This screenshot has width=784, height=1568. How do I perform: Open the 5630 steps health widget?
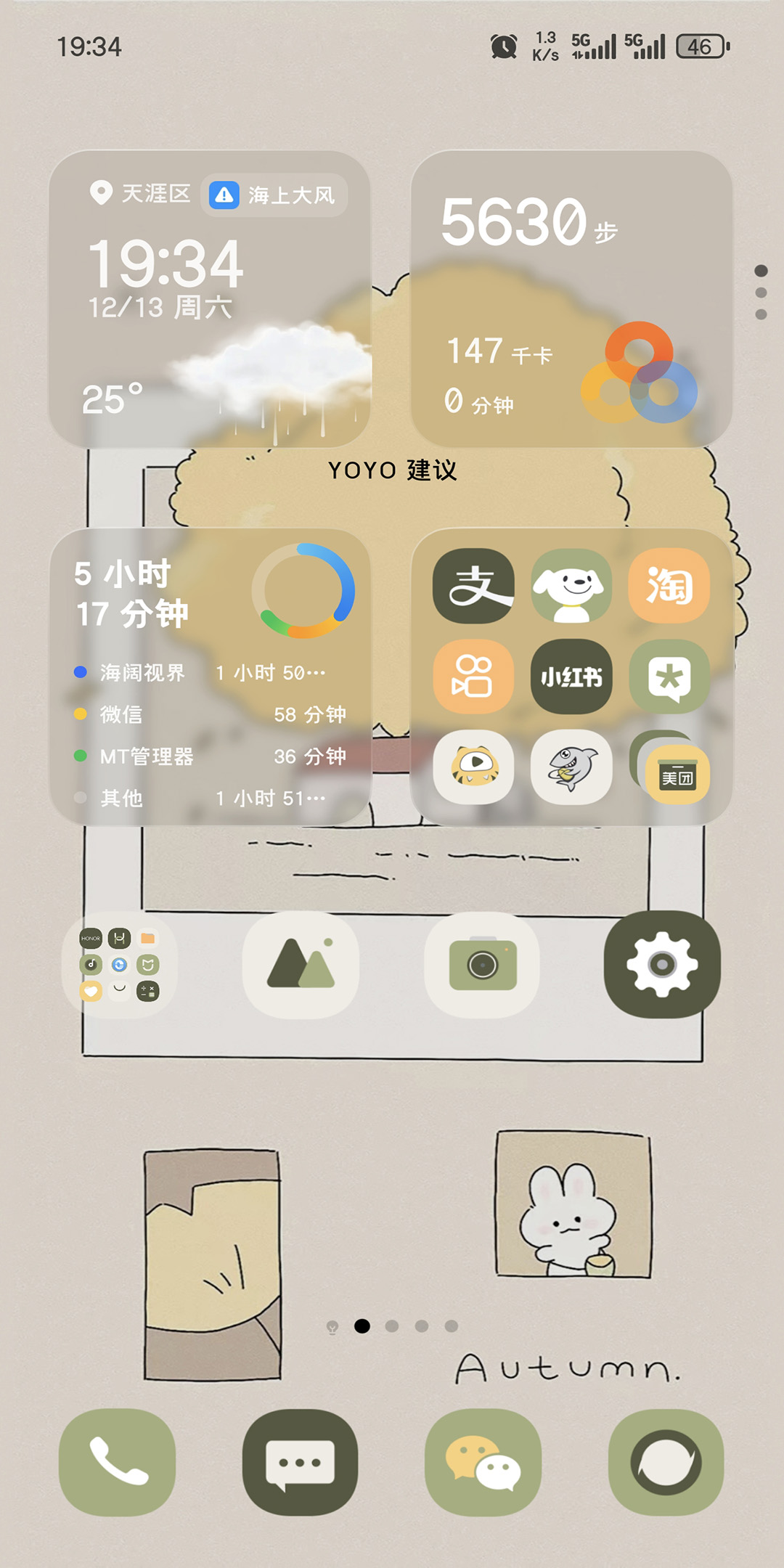click(571, 298)
